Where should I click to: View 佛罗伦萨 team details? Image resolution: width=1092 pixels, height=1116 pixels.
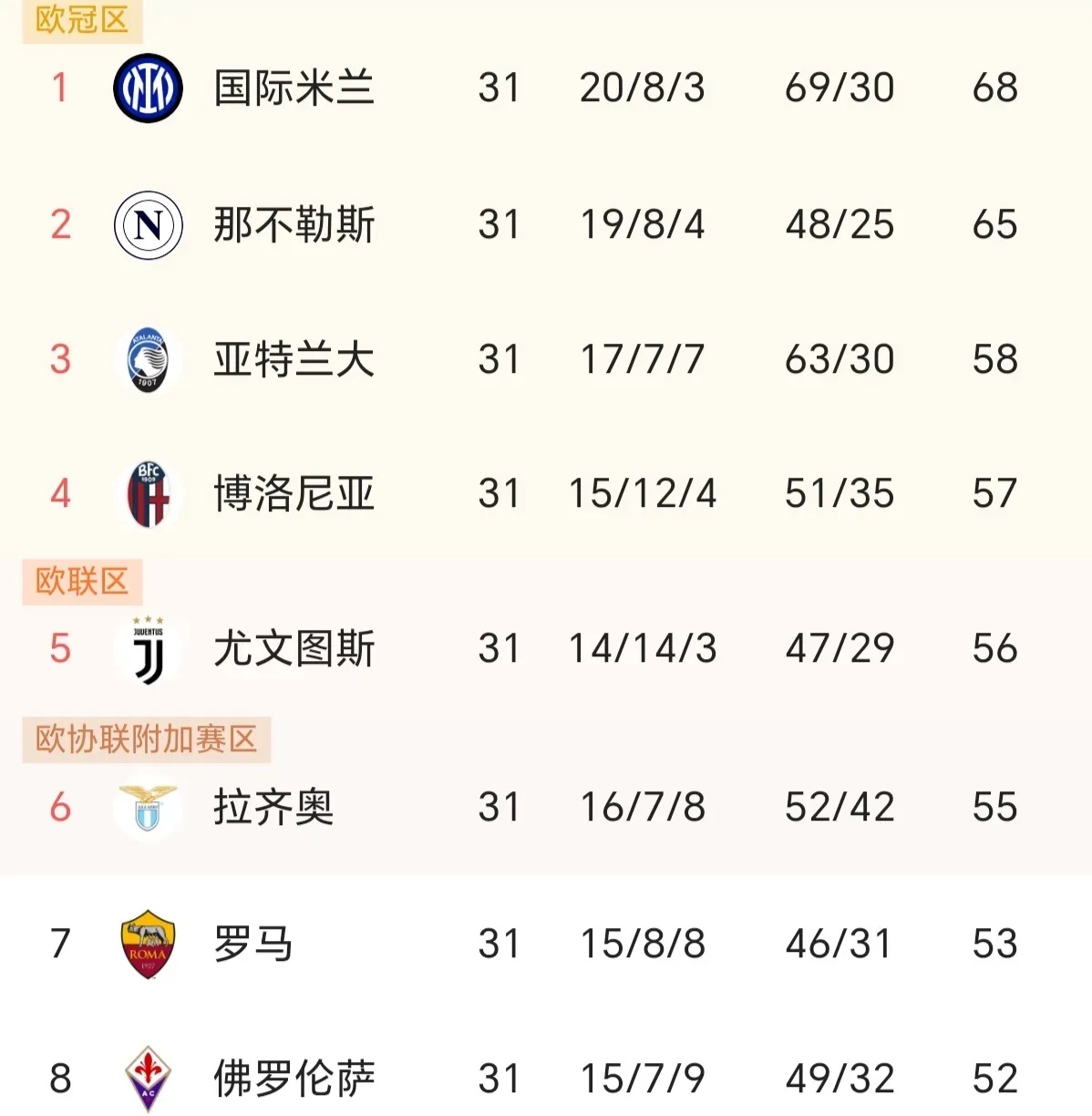(x=294, y=1079)
